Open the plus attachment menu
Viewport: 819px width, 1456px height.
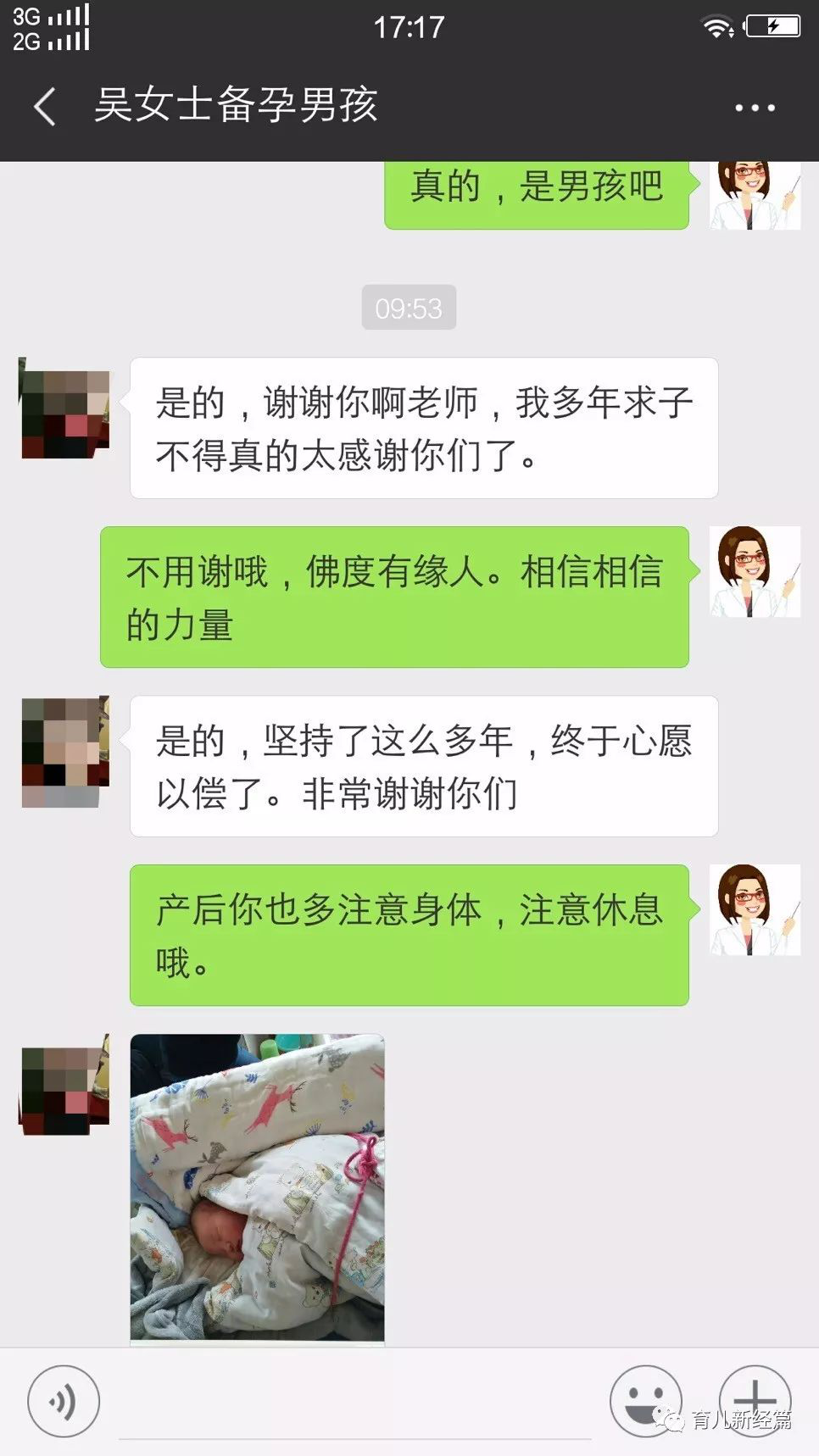coord(755,1400)
